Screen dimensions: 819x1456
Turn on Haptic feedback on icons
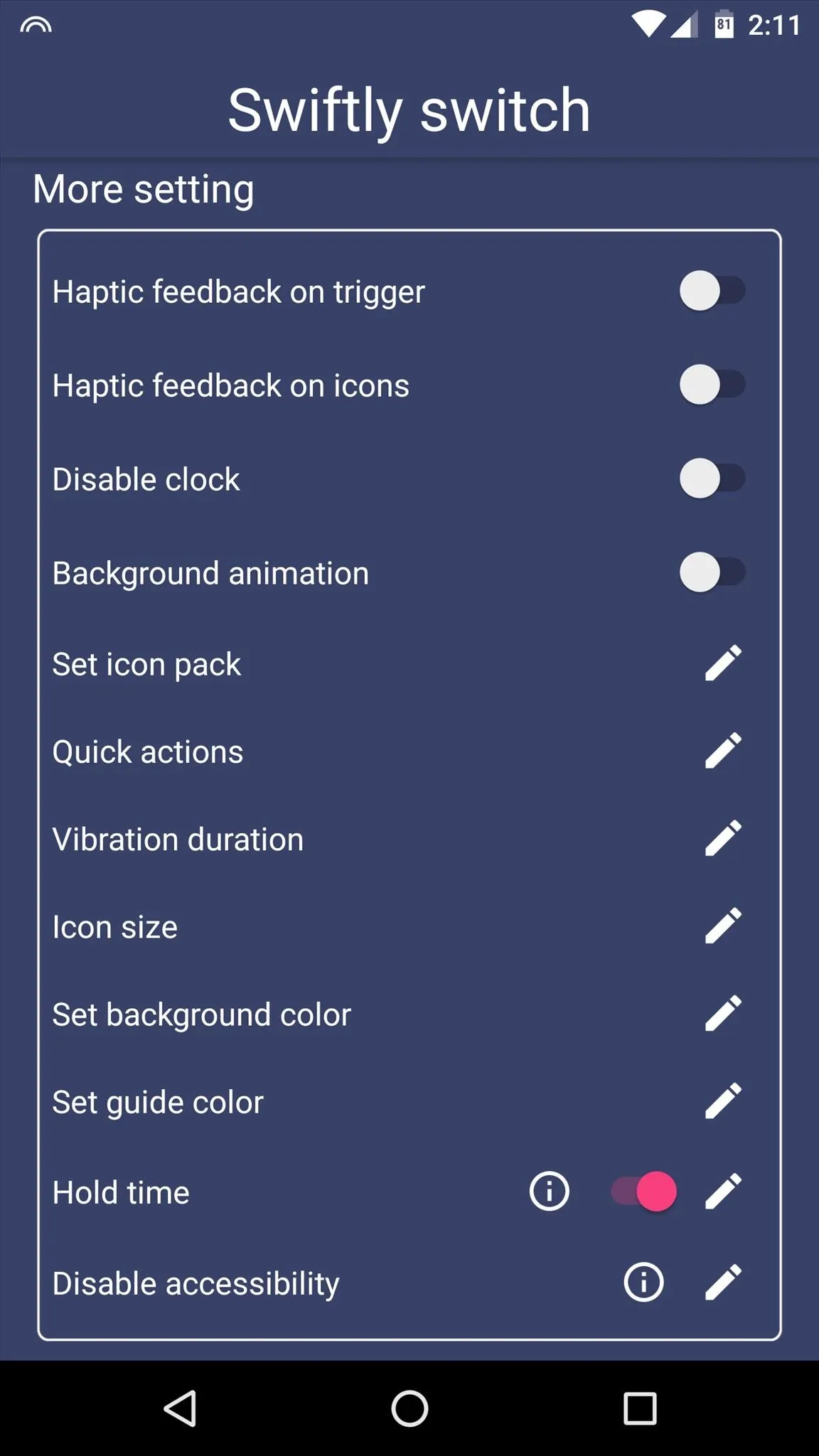[712, 385]
